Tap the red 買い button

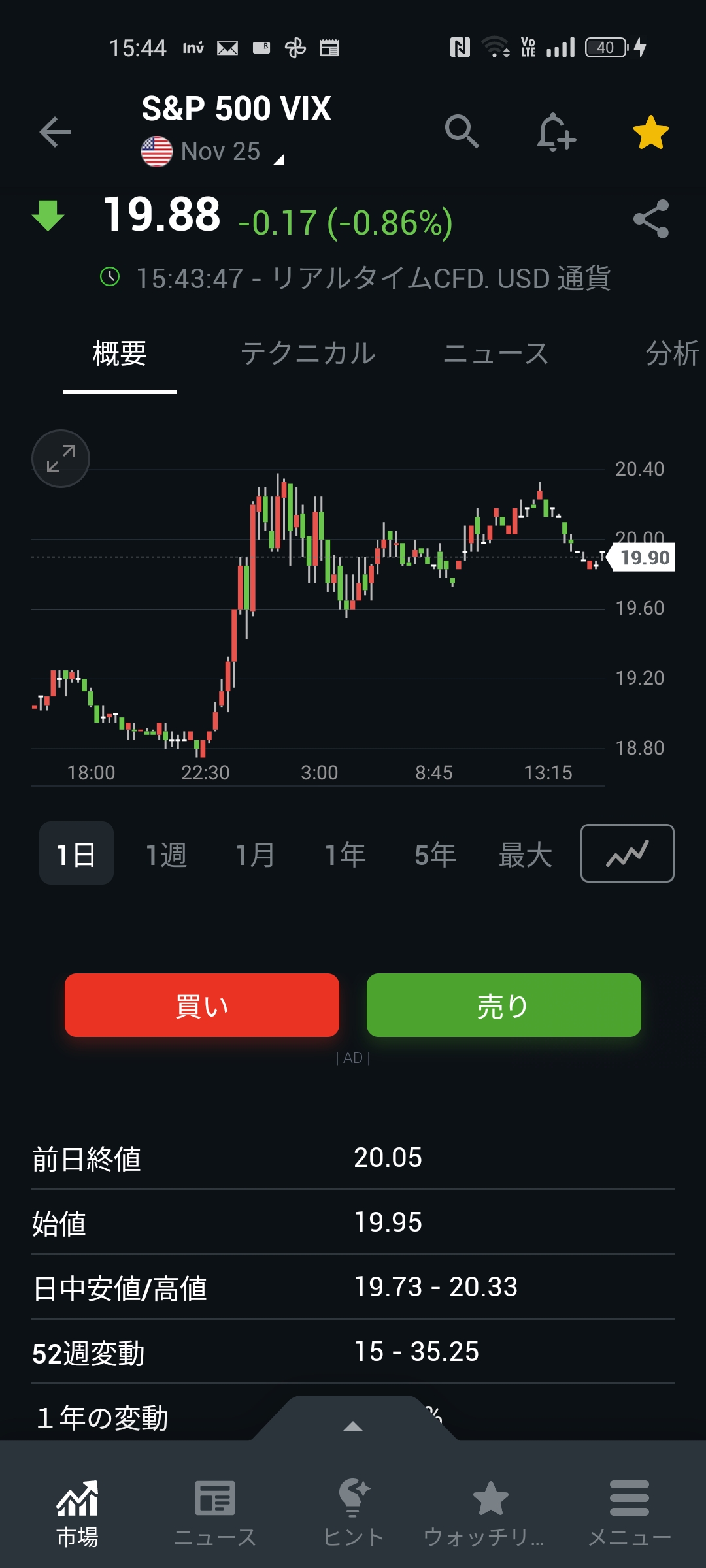pos(202,1005)
